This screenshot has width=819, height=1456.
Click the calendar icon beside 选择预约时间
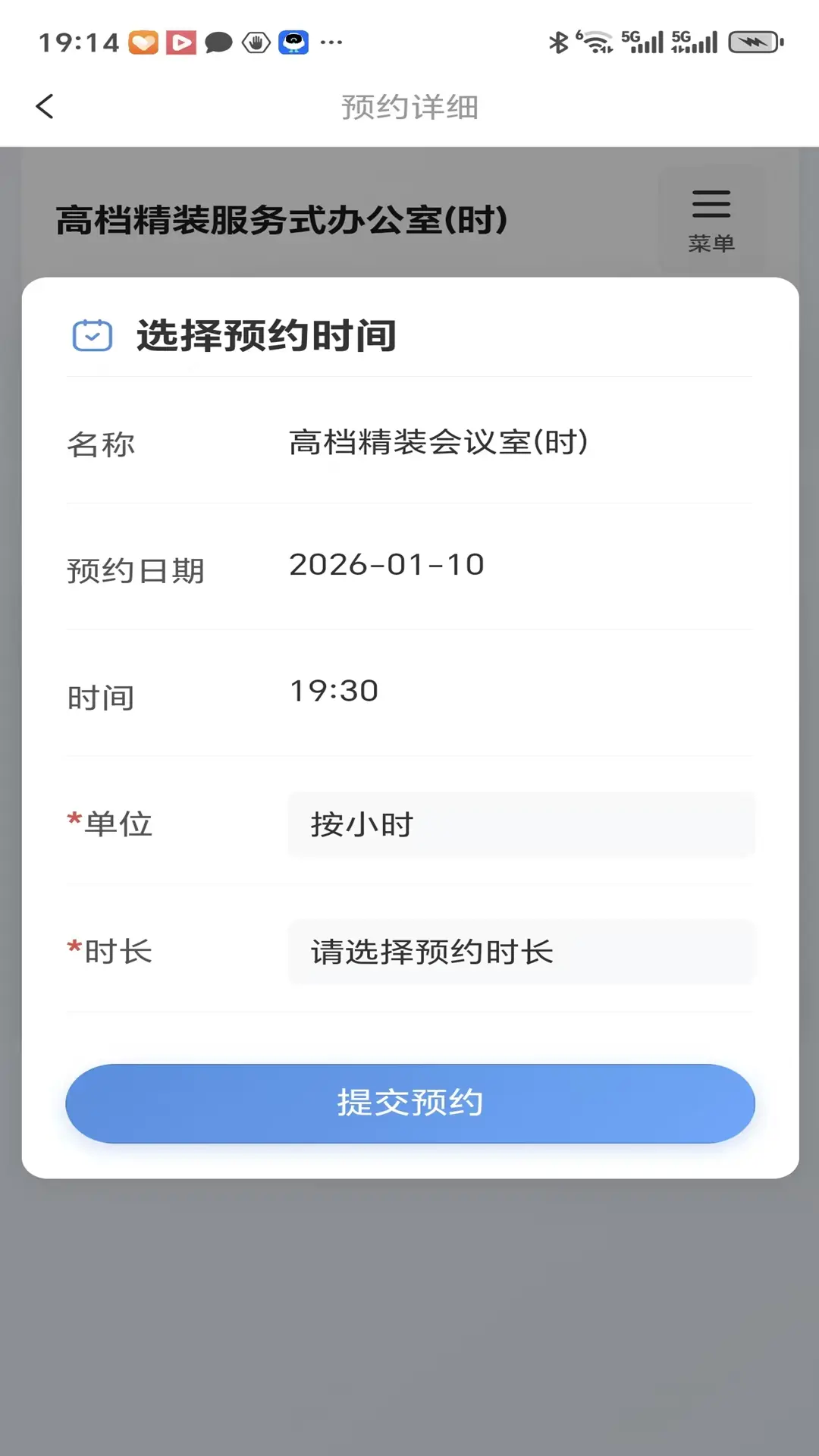tap(93, 334)
